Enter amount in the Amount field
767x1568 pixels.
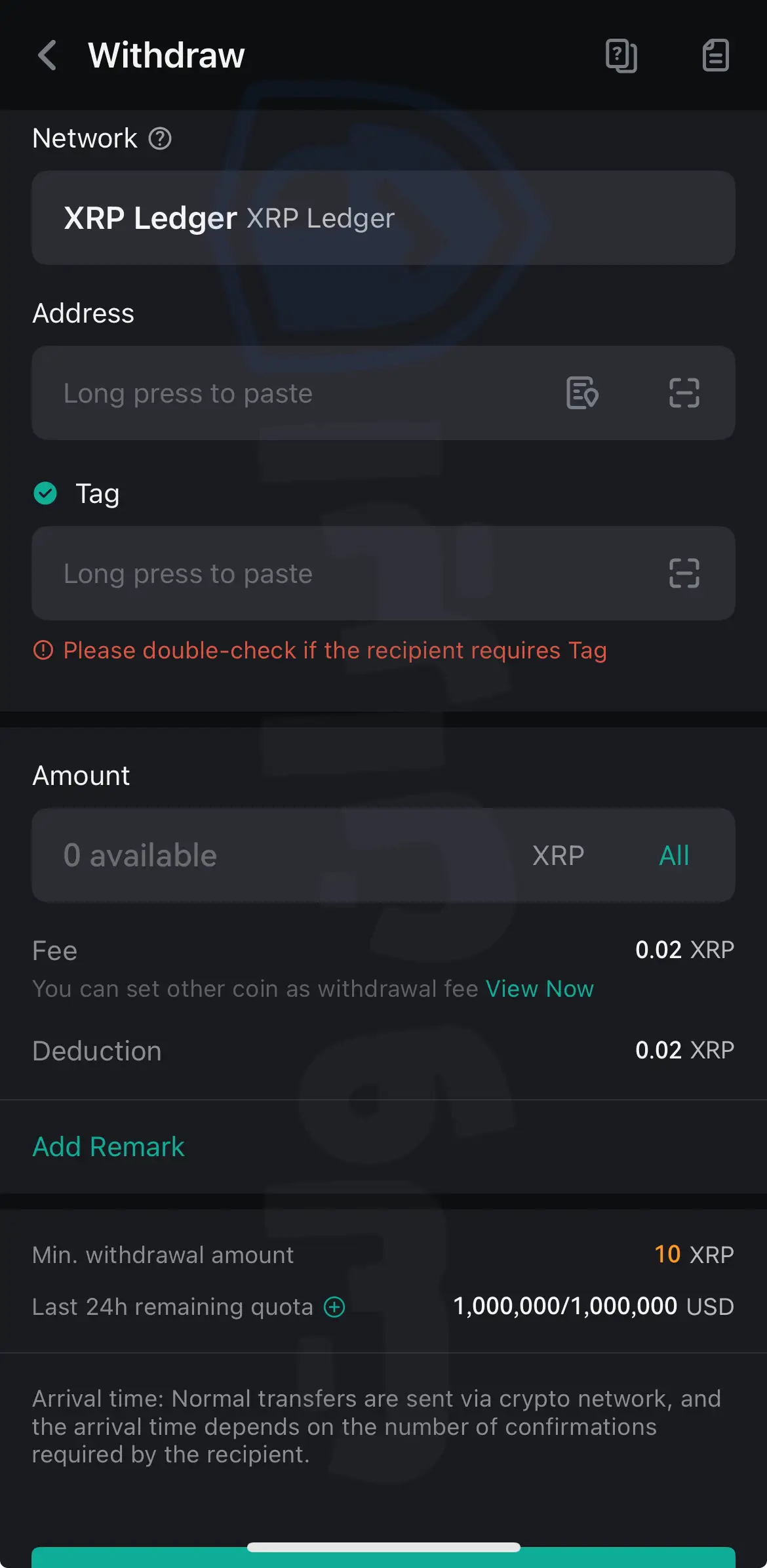pyautogui.click(x=275, y=855)
